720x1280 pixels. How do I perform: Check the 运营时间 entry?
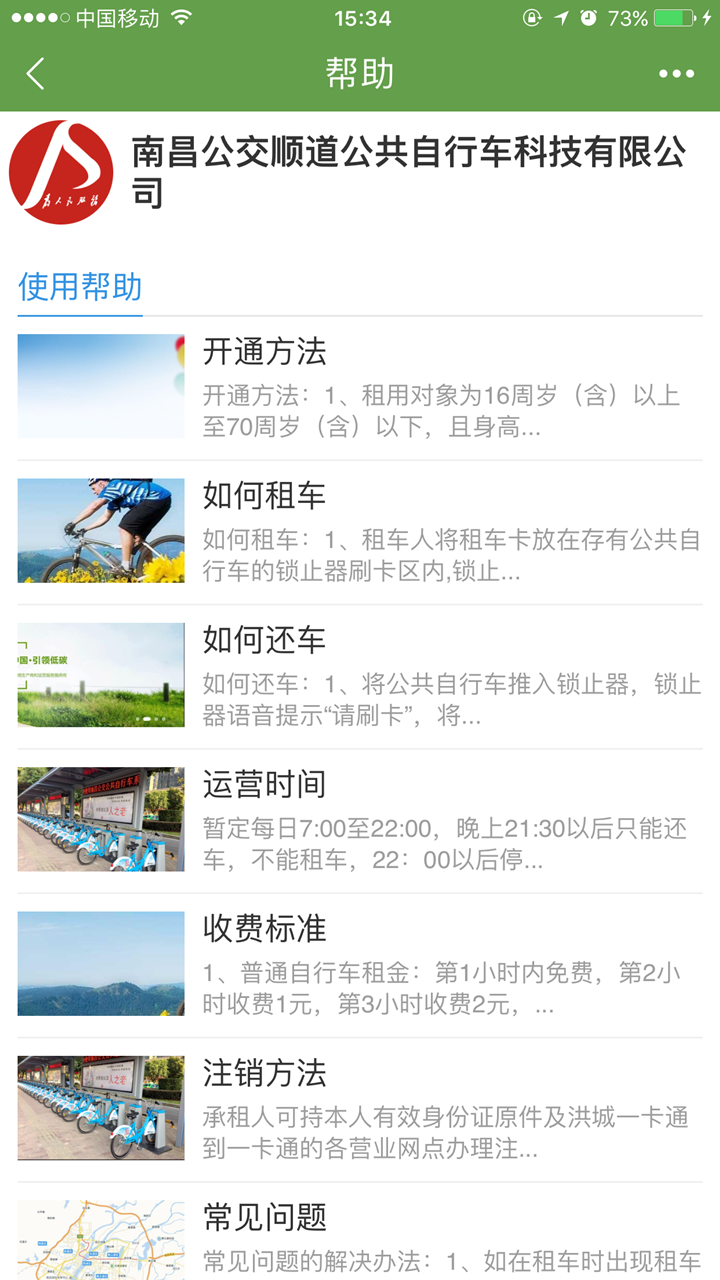360,820
